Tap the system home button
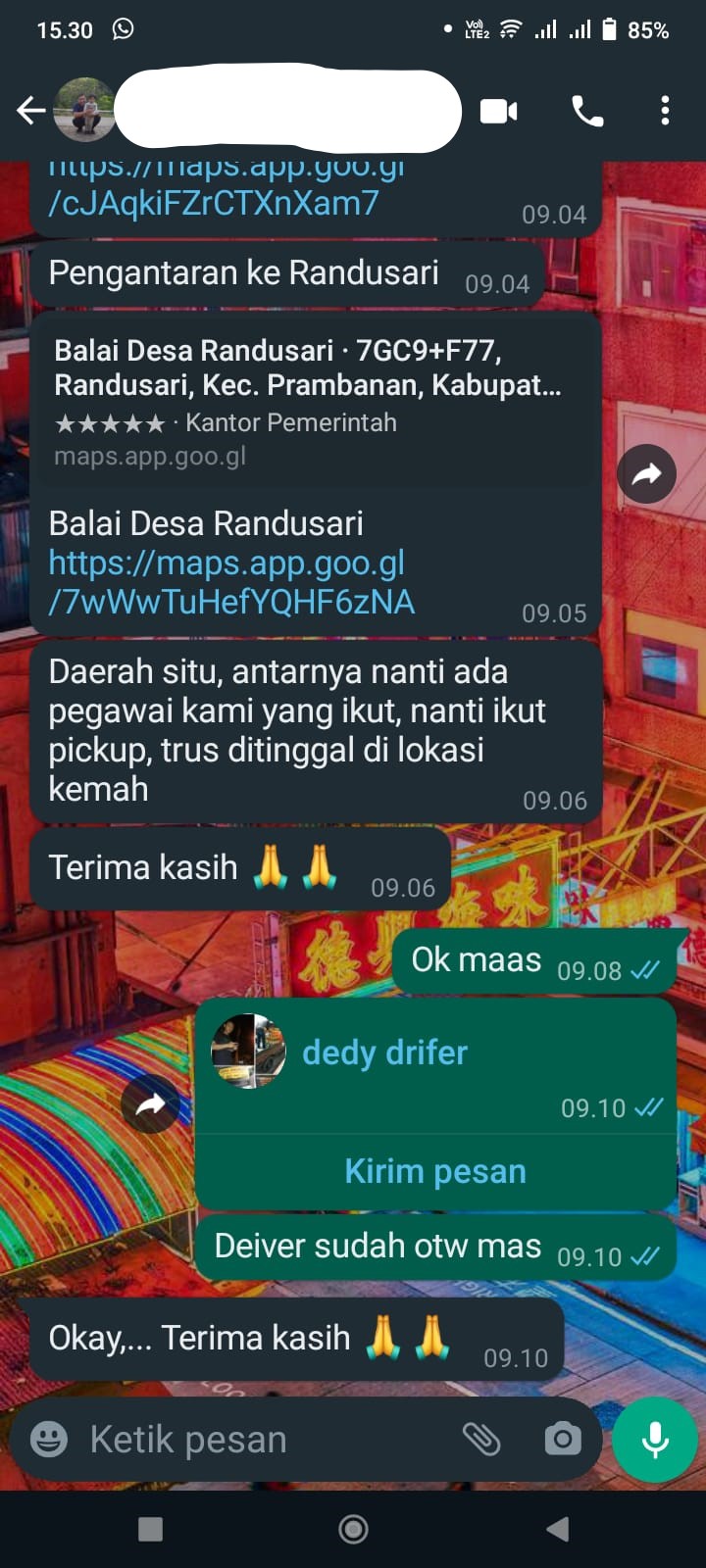706x1568 pixels. pyautogui.click(x=353, y=1529)
